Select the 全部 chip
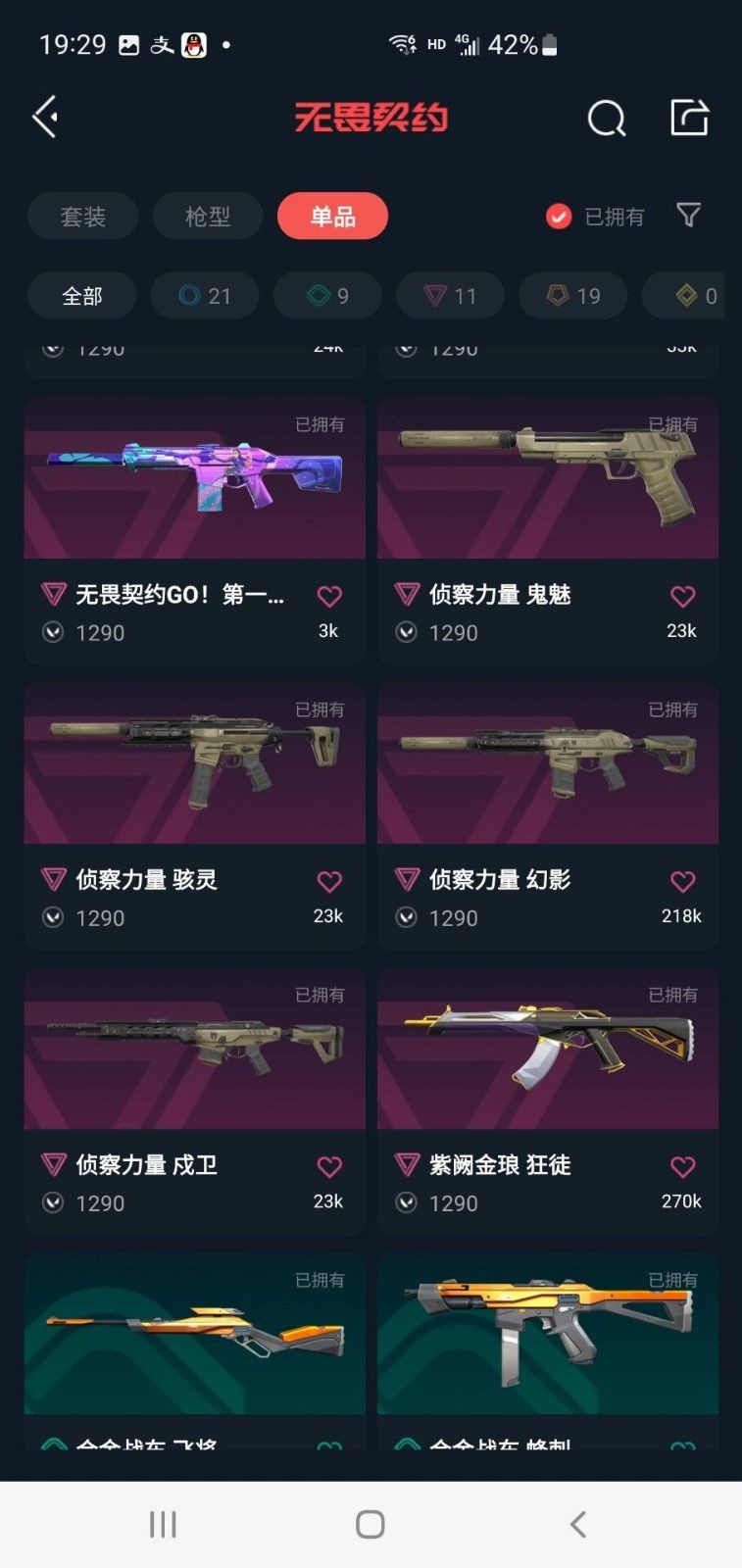This screenshot has width=742, height=1568. (x=82, y=296)
